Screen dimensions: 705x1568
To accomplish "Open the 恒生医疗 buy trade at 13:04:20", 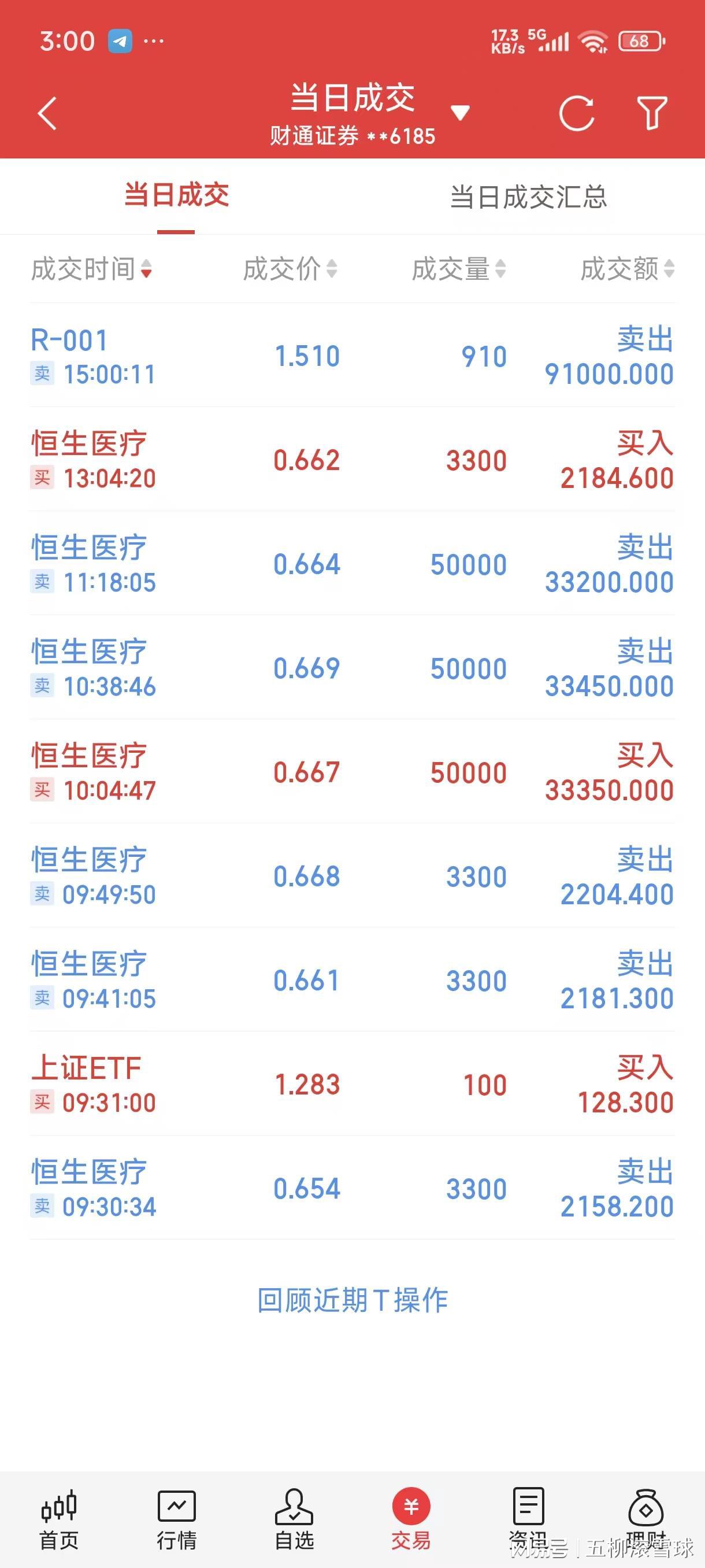I will [x=352, y=460].
